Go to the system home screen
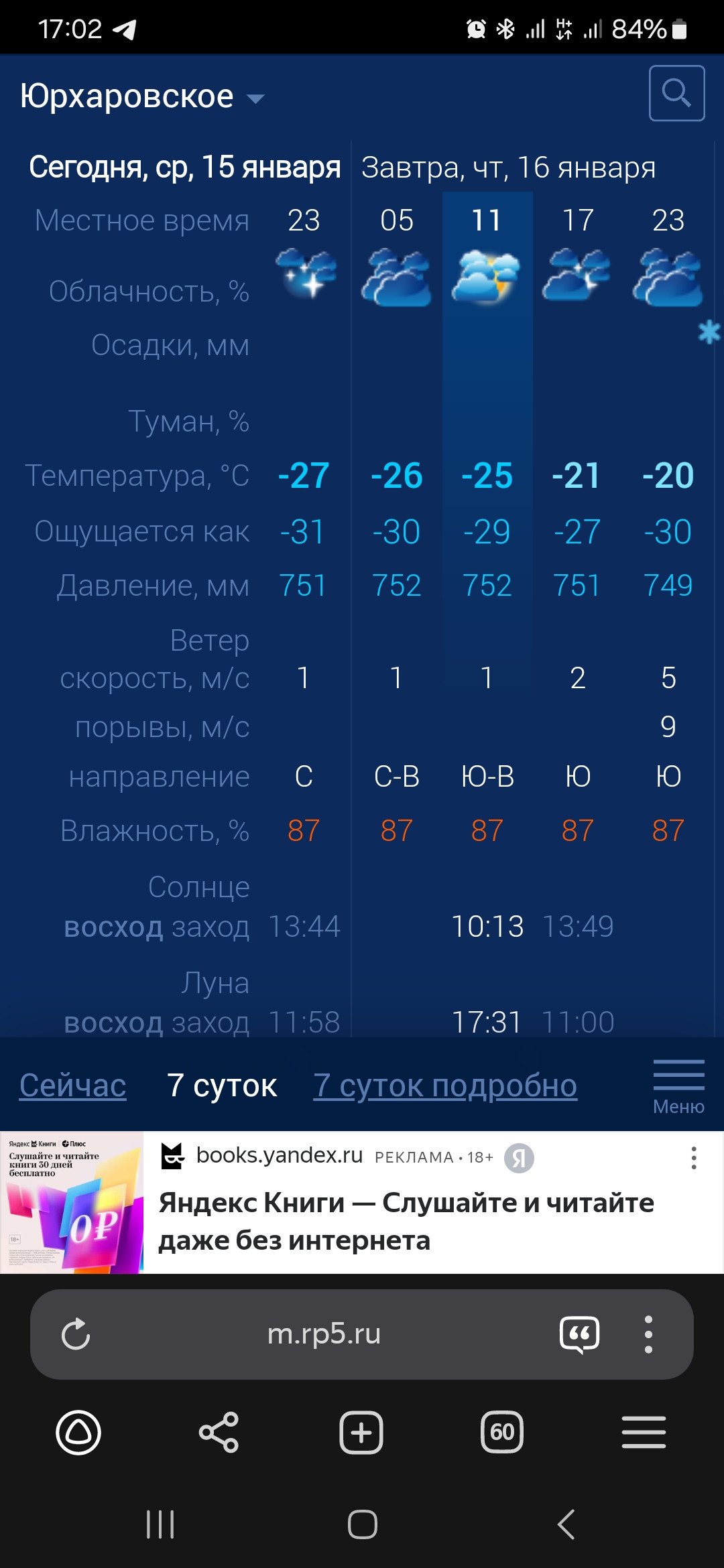 363,1524
